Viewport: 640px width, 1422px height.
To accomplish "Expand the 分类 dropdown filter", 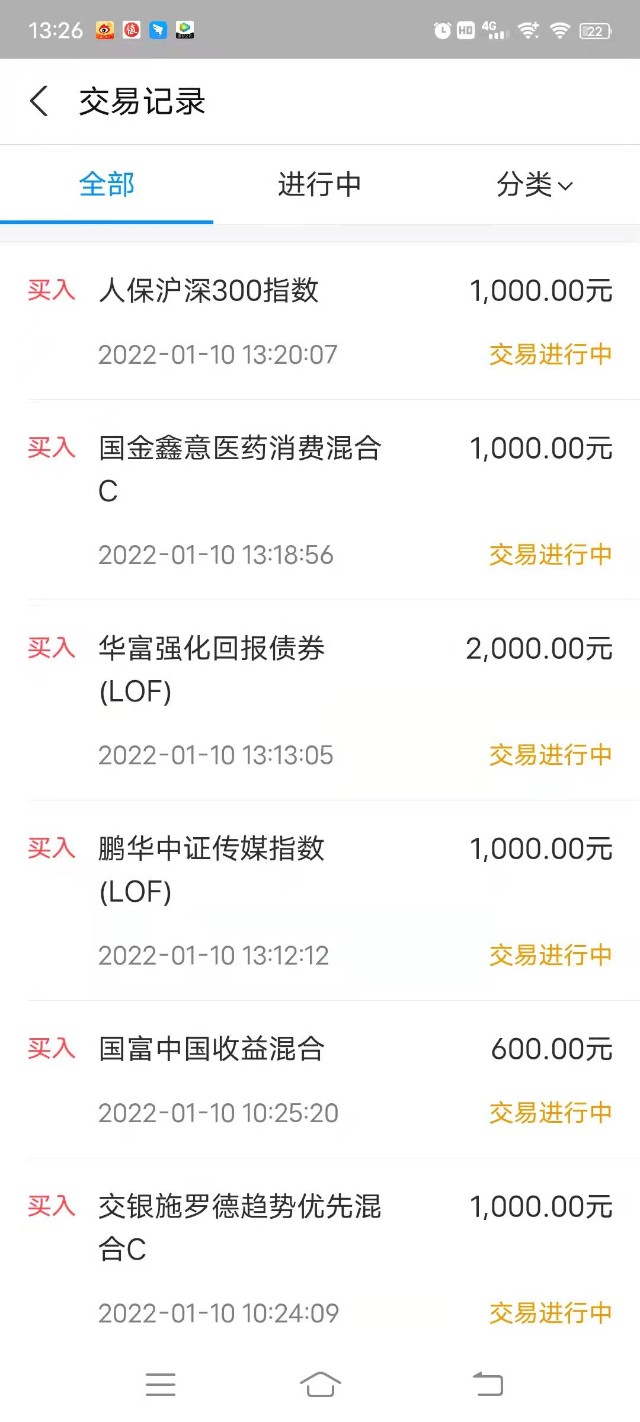I will pyautogui.click(x=534, y=185).
